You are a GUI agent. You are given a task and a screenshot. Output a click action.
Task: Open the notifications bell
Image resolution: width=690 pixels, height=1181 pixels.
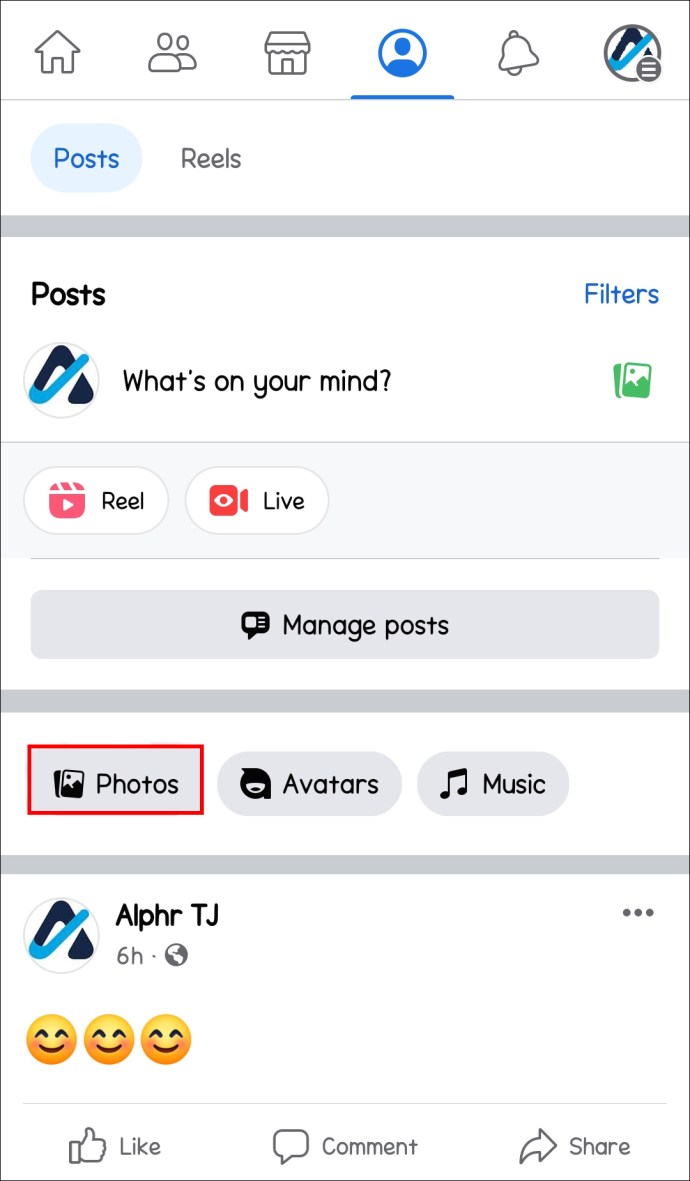pyautogui.click(x=518, y=52)
